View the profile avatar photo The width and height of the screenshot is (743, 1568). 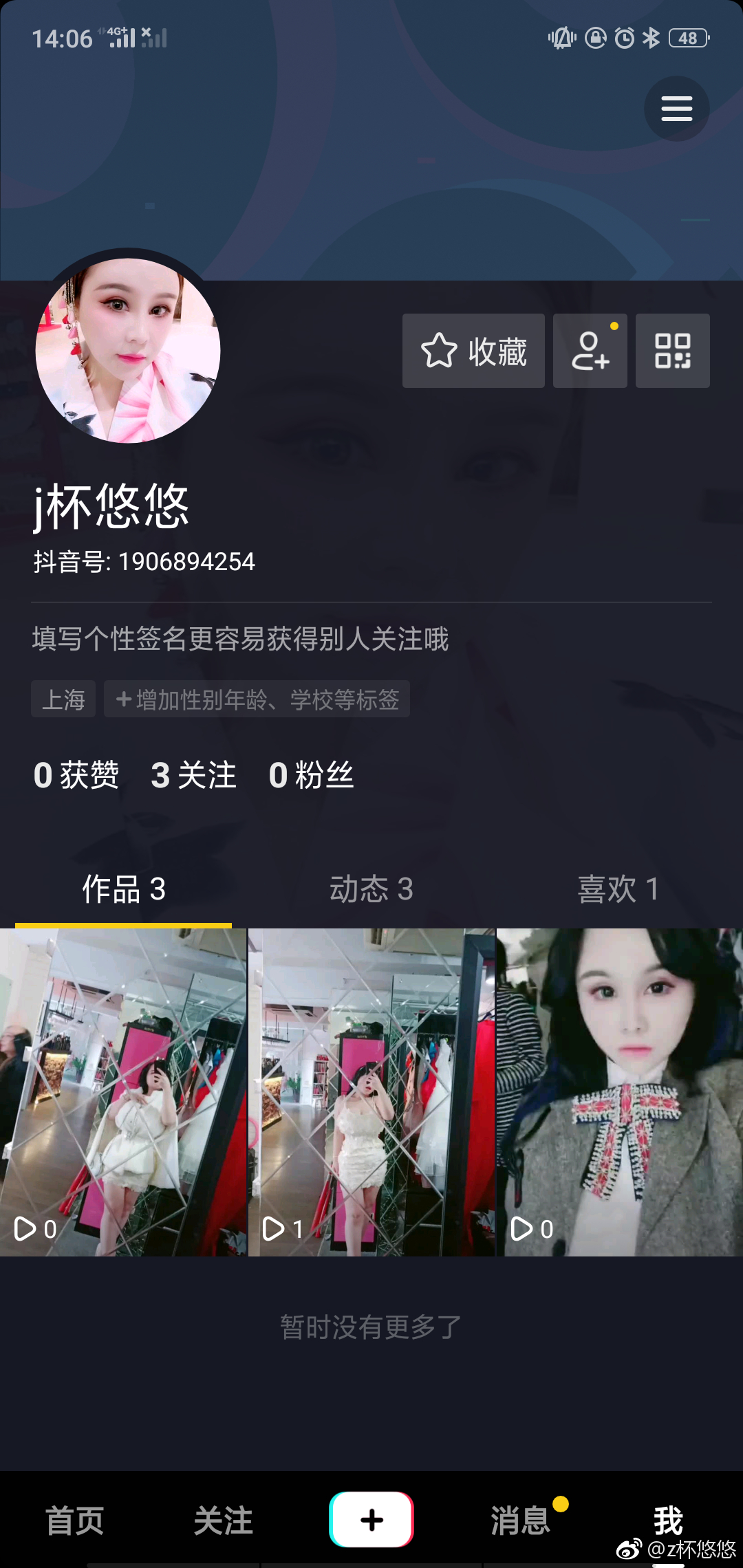coord(128,351)
